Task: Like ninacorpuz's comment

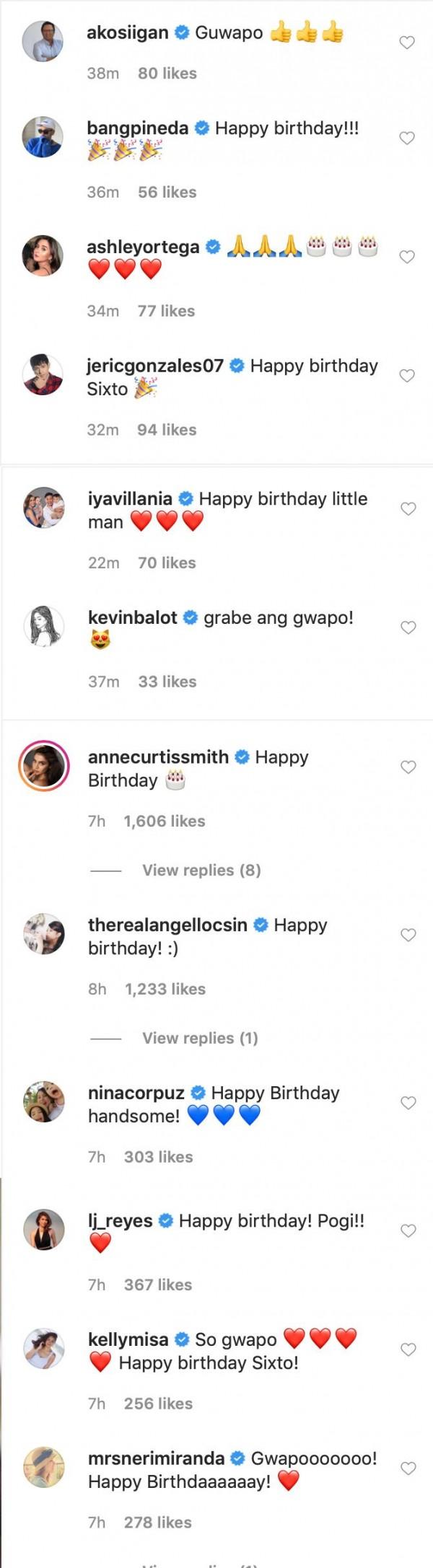Action: coord(408,1103)
